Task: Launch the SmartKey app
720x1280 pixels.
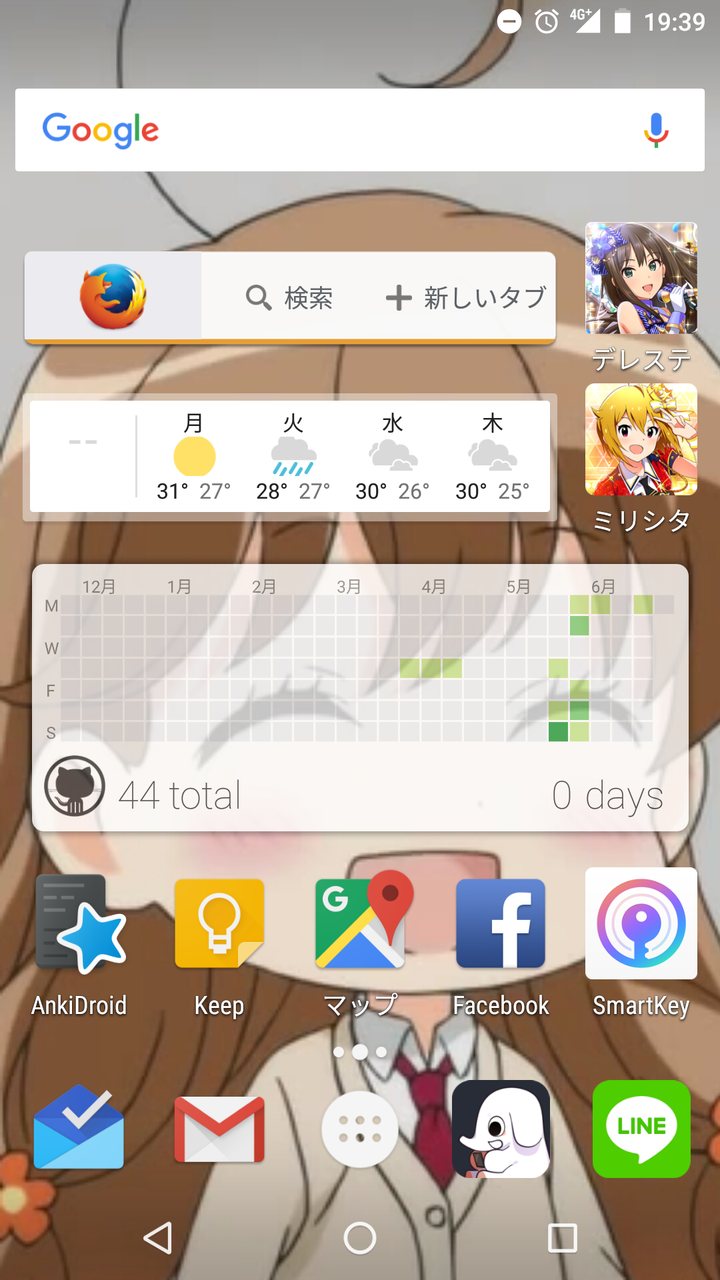Action: point(641,946)
